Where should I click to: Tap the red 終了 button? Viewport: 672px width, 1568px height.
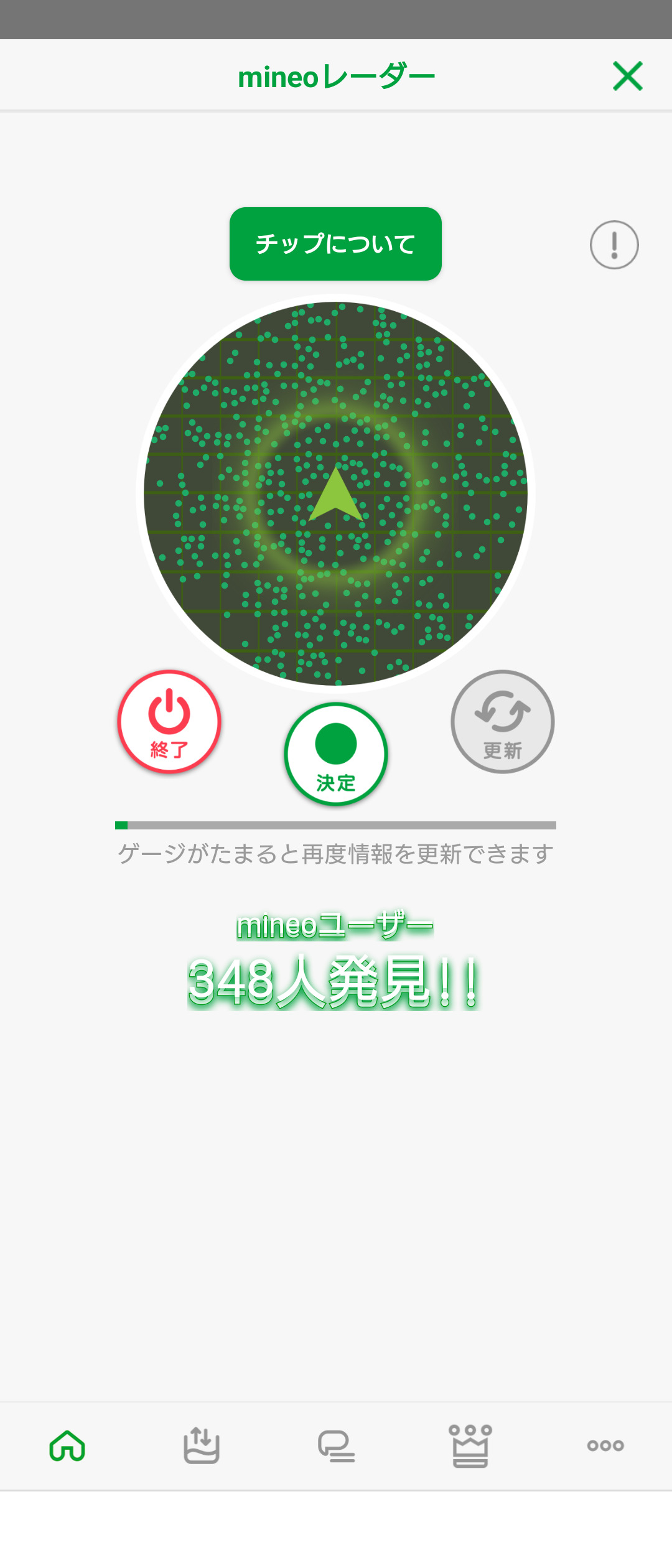pyautogui.click(x=169, y=722)
